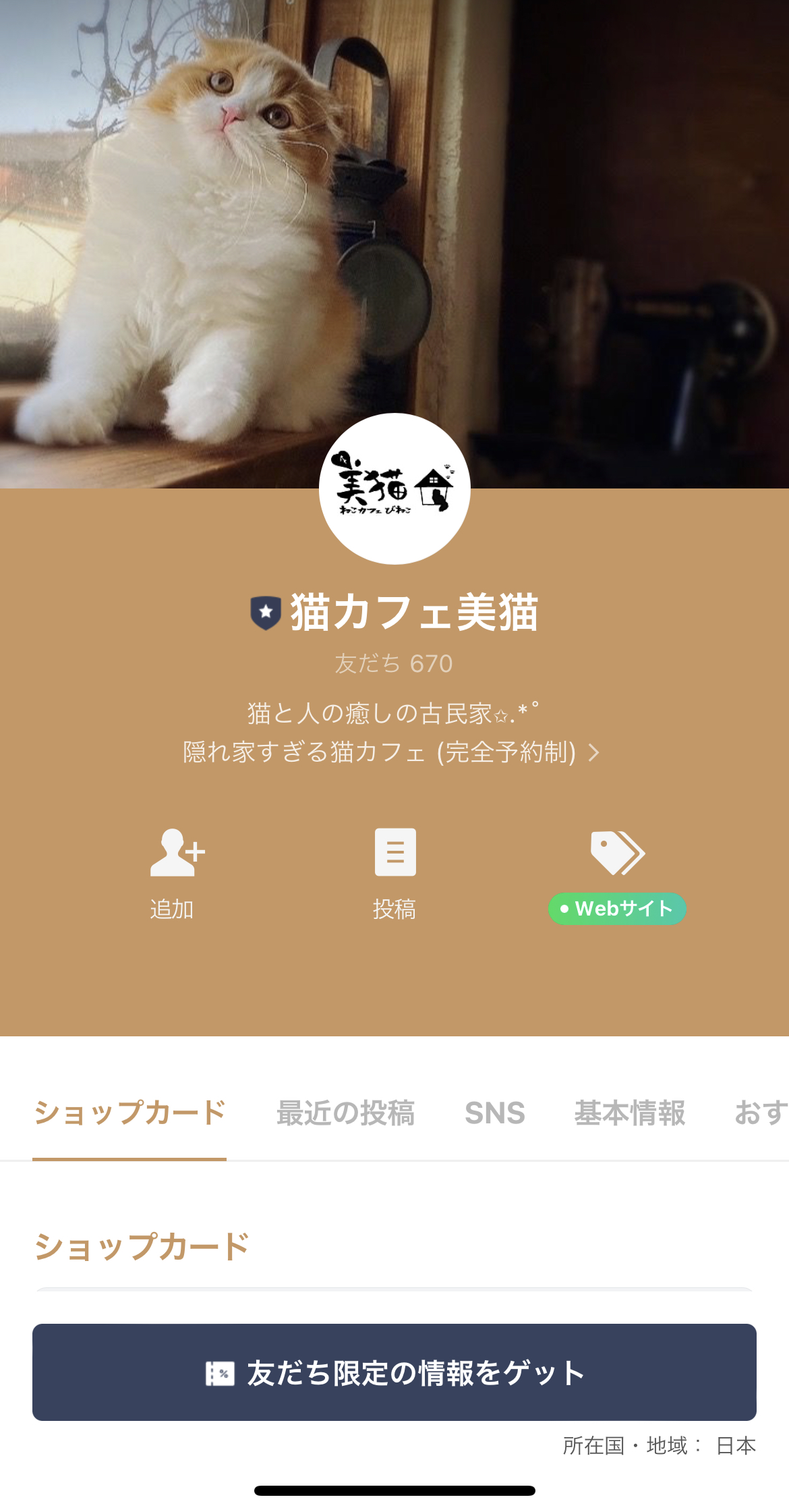Image resolution: width=789 pixels, height=1512 pixels.
Task: Click the green dot on Webサイト badge
Action: pos(565,909)
